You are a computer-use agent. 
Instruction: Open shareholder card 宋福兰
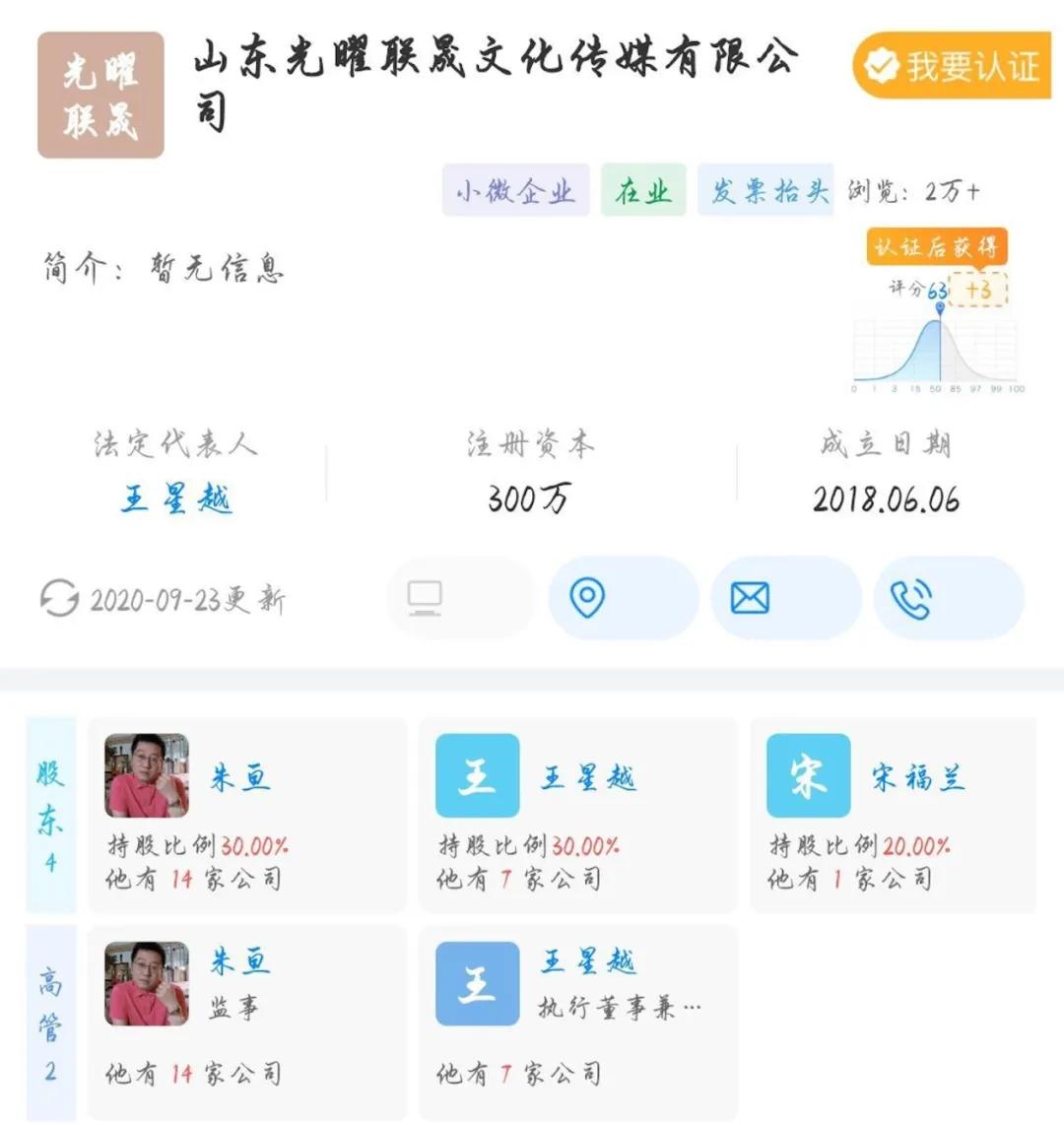893,816
